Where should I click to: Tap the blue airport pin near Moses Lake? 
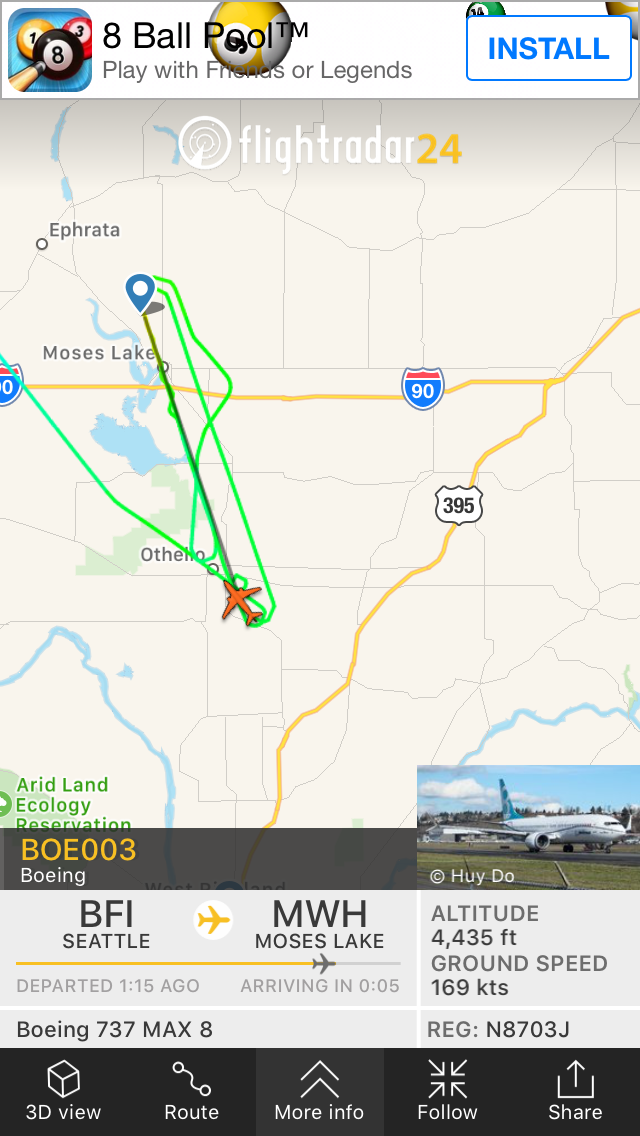[141, 291]
